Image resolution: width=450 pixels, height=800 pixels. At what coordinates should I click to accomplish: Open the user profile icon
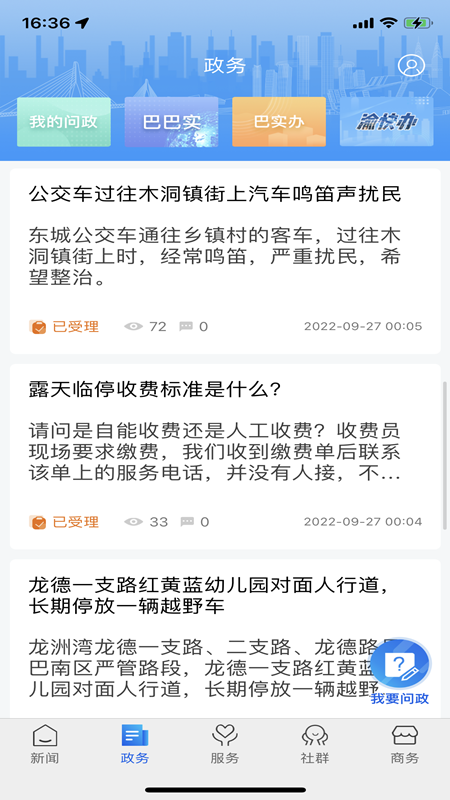point(411,66)
